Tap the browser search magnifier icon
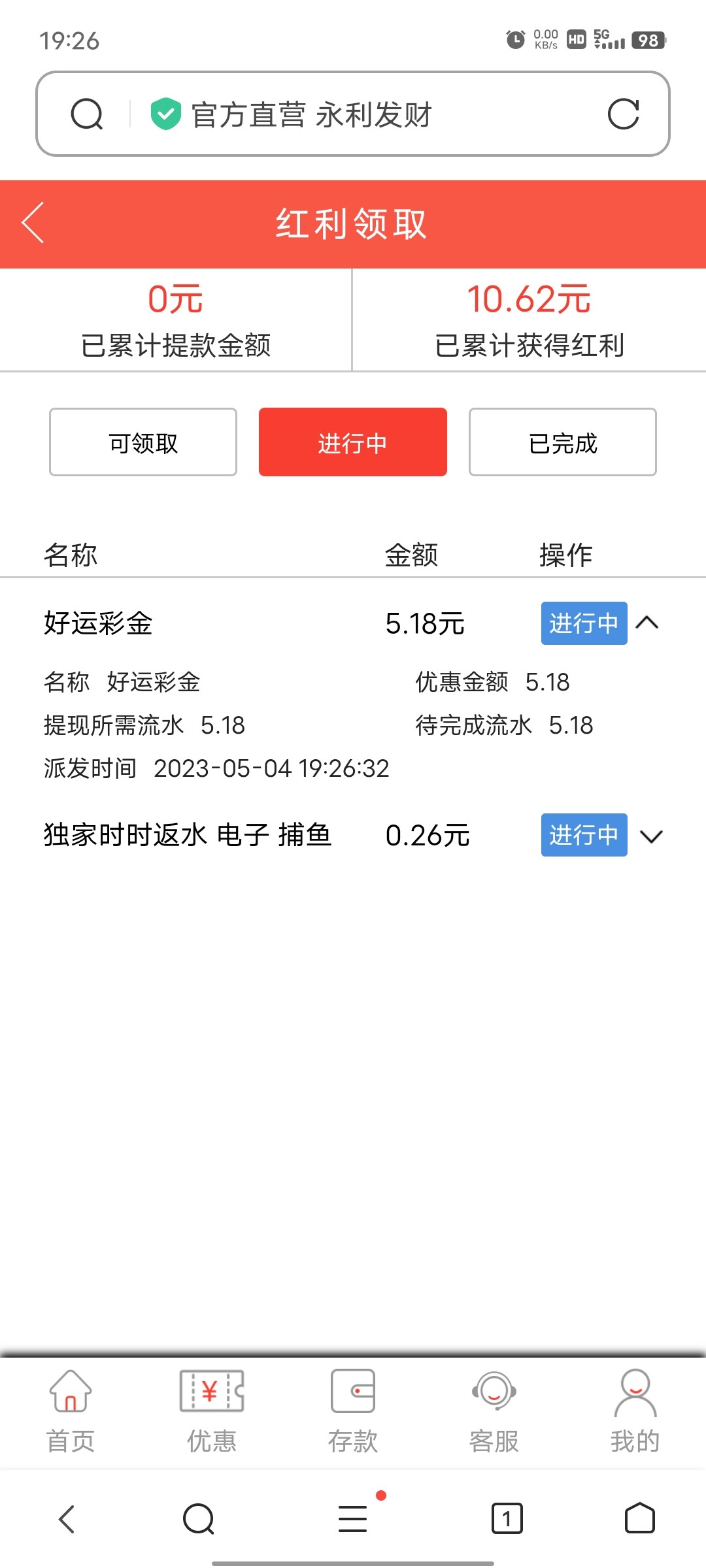The width and height of the screenshot is (706, 1568). pyautogui.click(x=87, y=114)
